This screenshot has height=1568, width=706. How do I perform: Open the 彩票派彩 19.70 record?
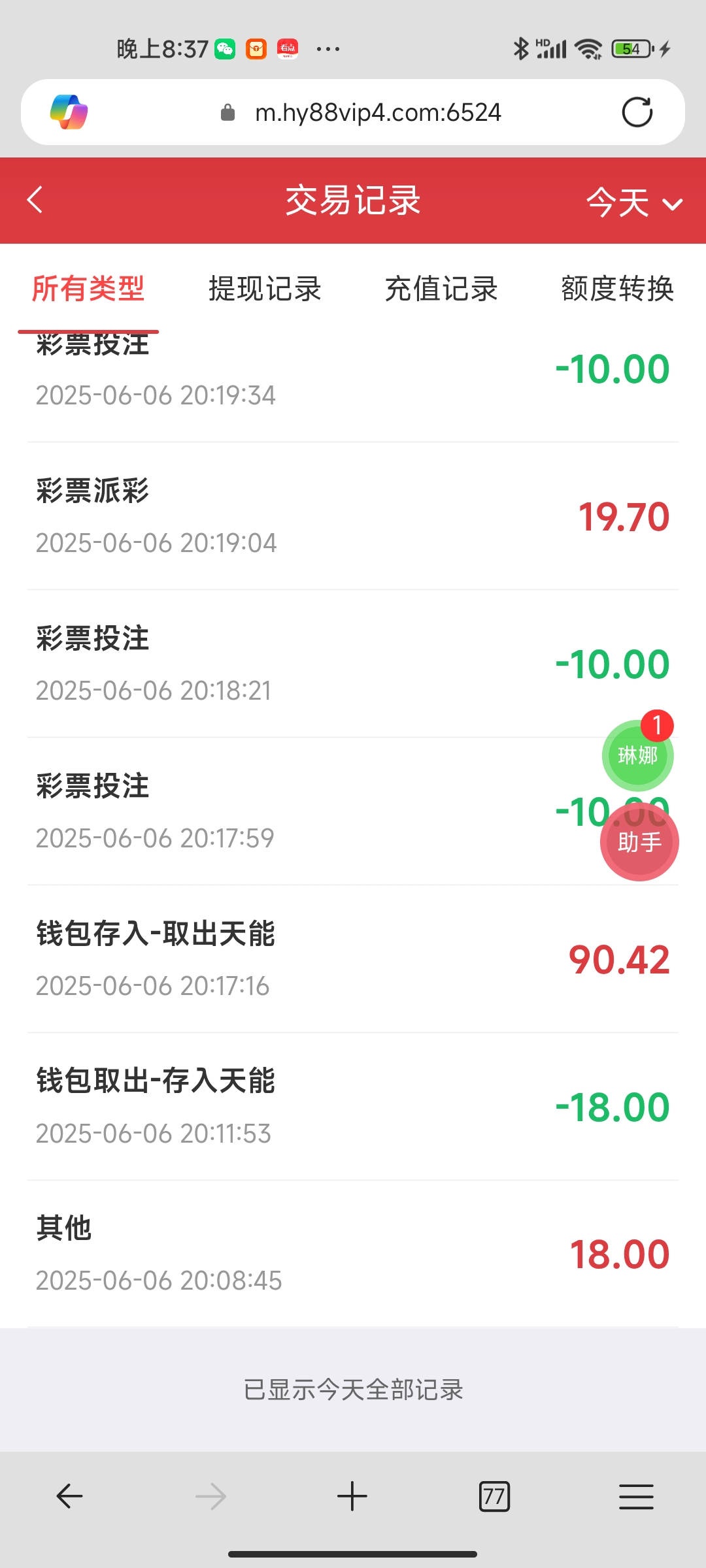353,516
